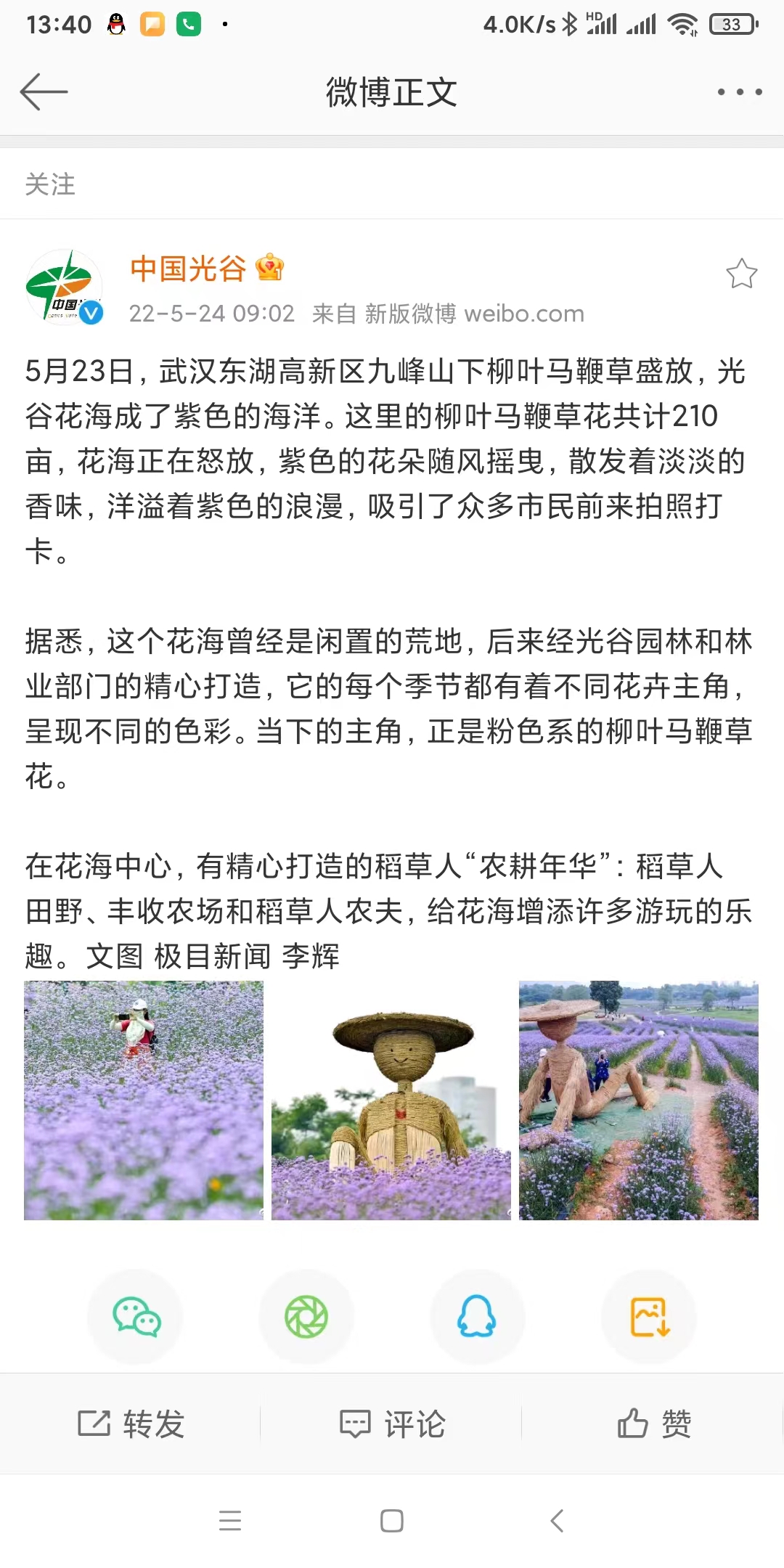Share to QQ

(x=477, y=1317)
